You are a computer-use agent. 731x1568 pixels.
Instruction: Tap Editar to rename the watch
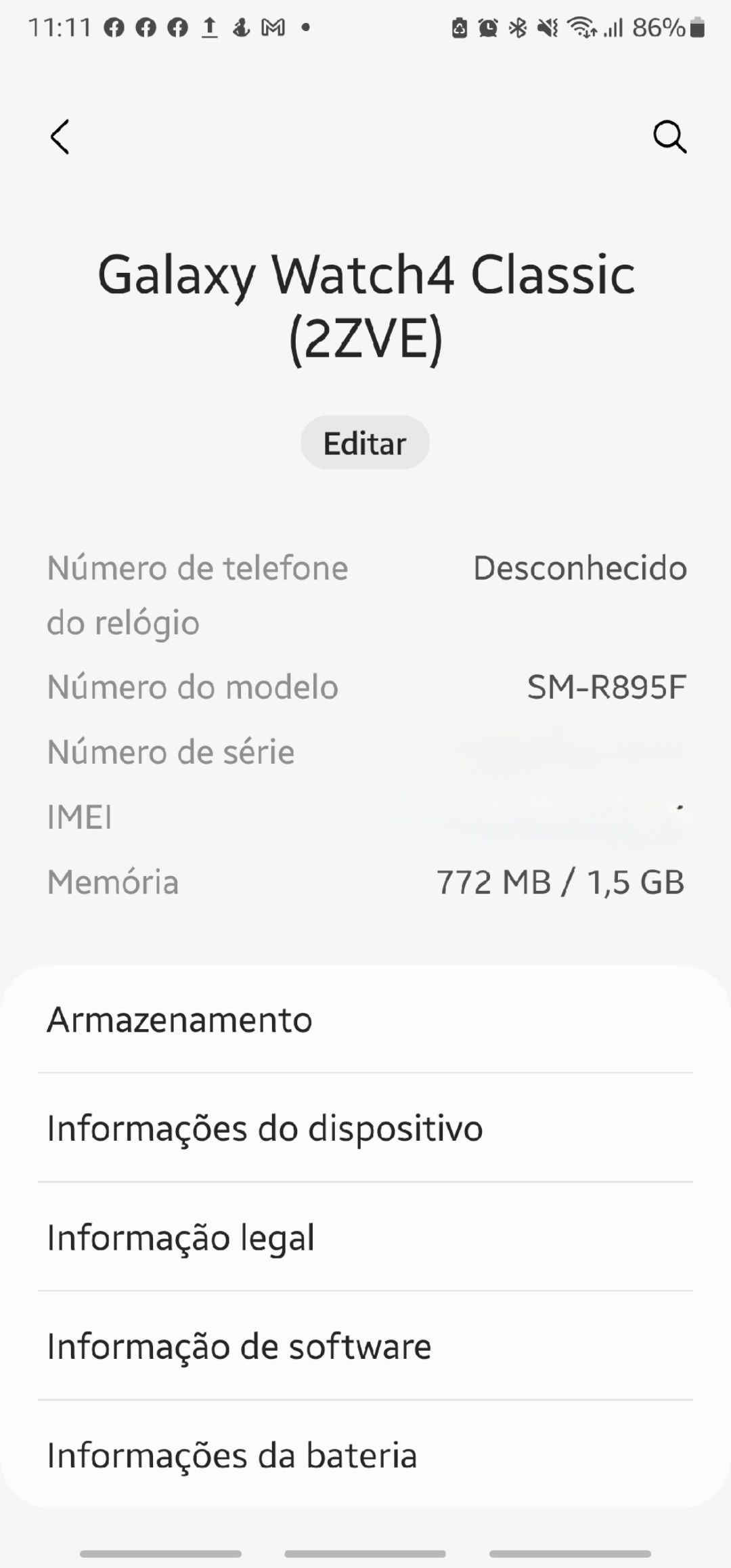click(365, 443)
